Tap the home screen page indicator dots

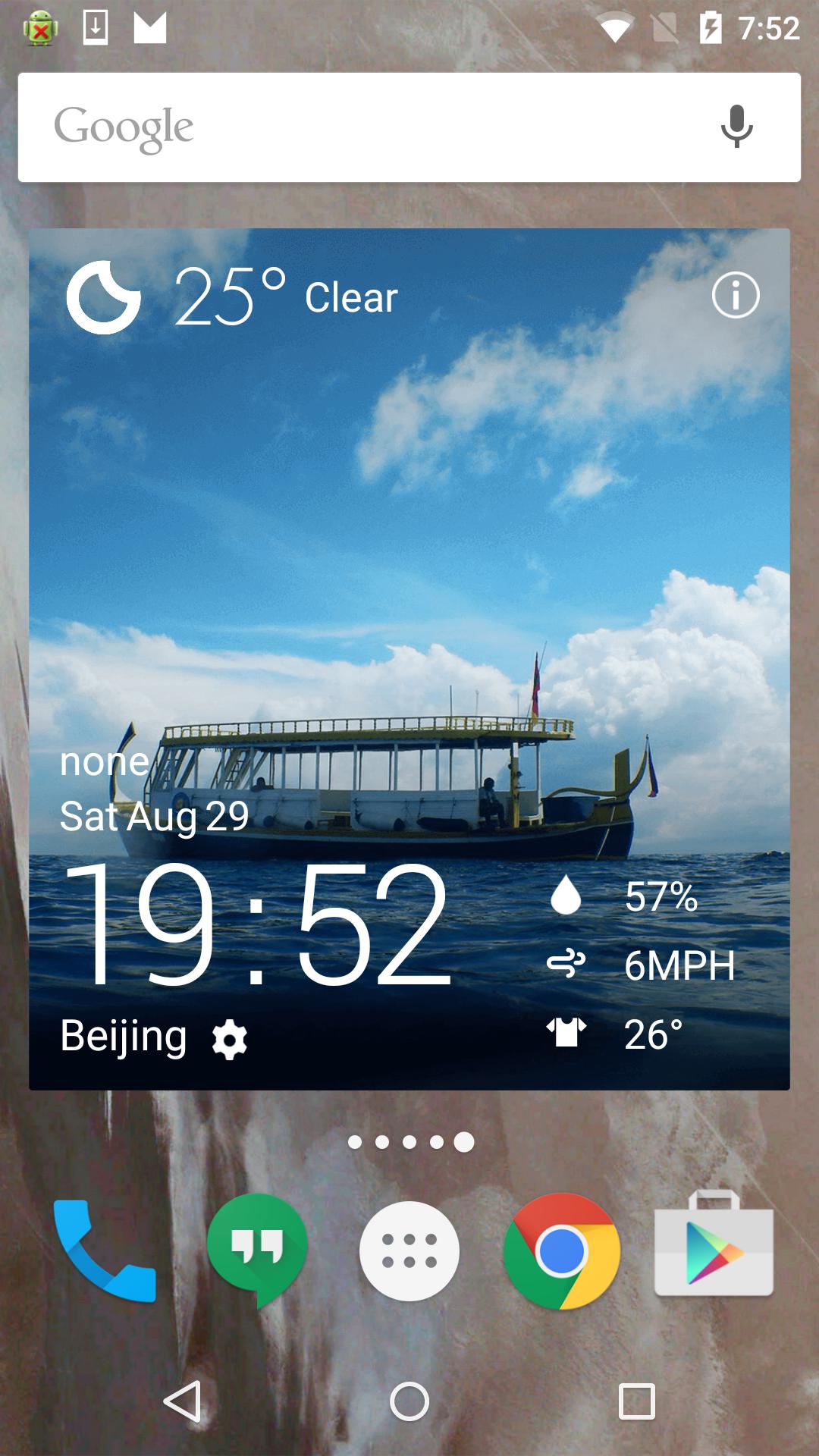click(409, 1141)
